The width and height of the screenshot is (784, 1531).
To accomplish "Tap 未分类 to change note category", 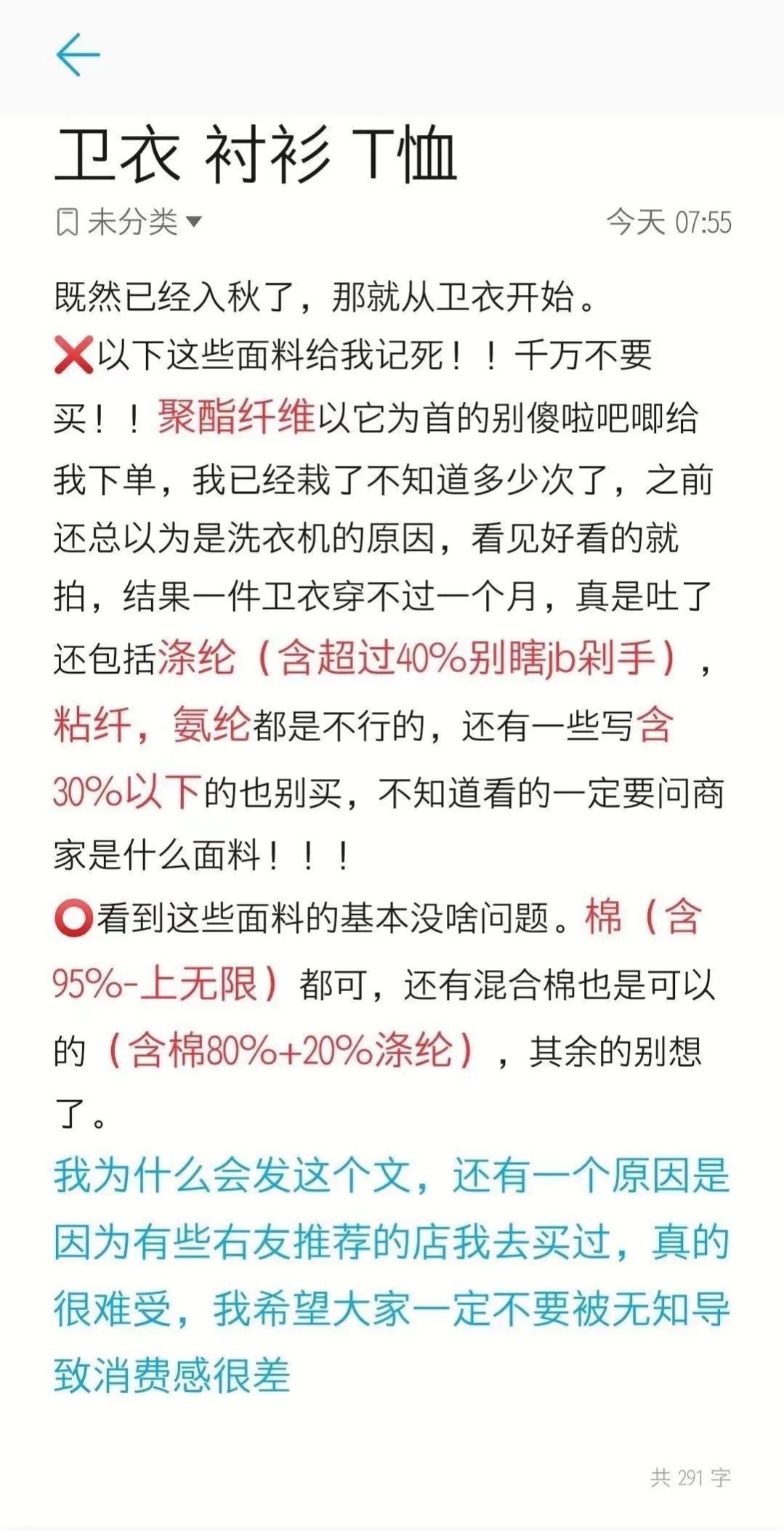I will [131, 222].
